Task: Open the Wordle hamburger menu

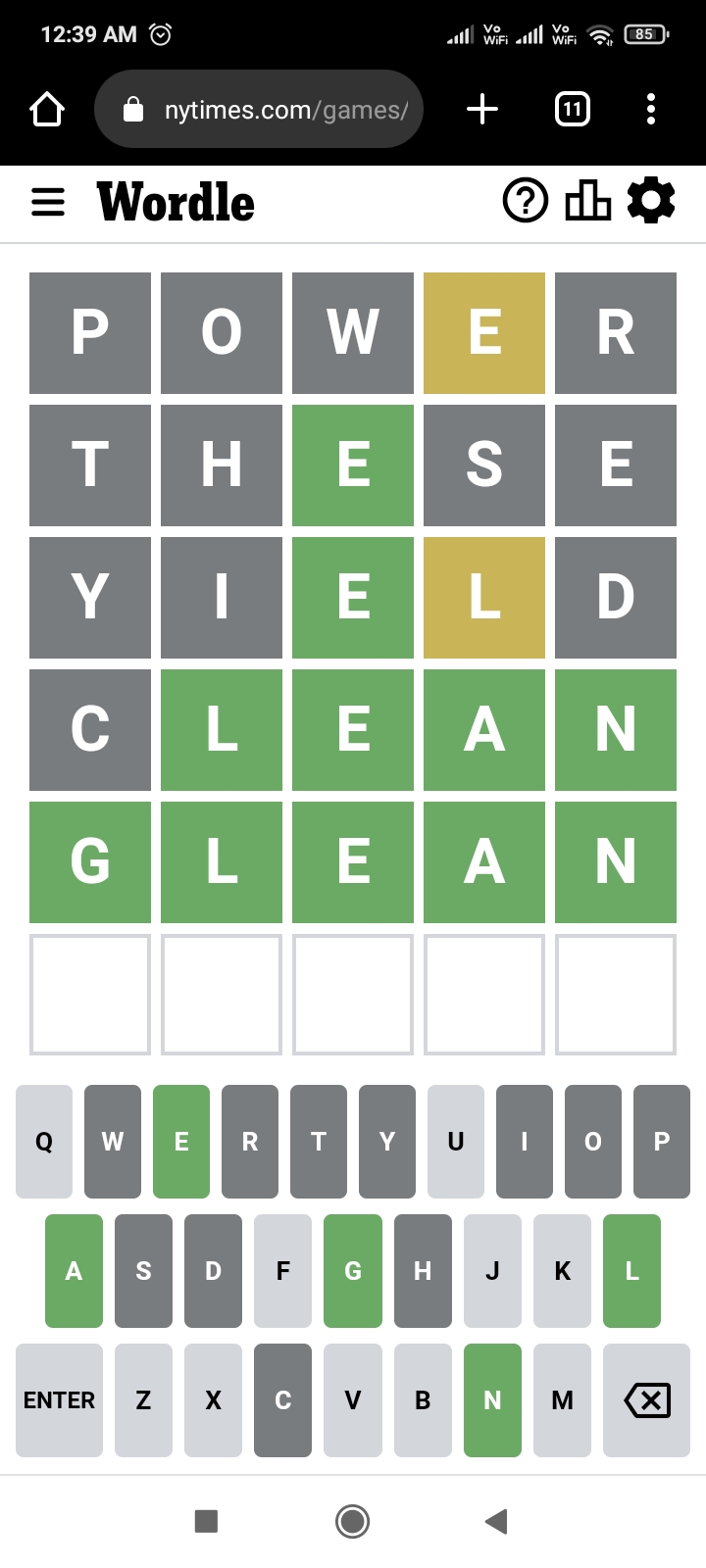Action: (48, 203)
